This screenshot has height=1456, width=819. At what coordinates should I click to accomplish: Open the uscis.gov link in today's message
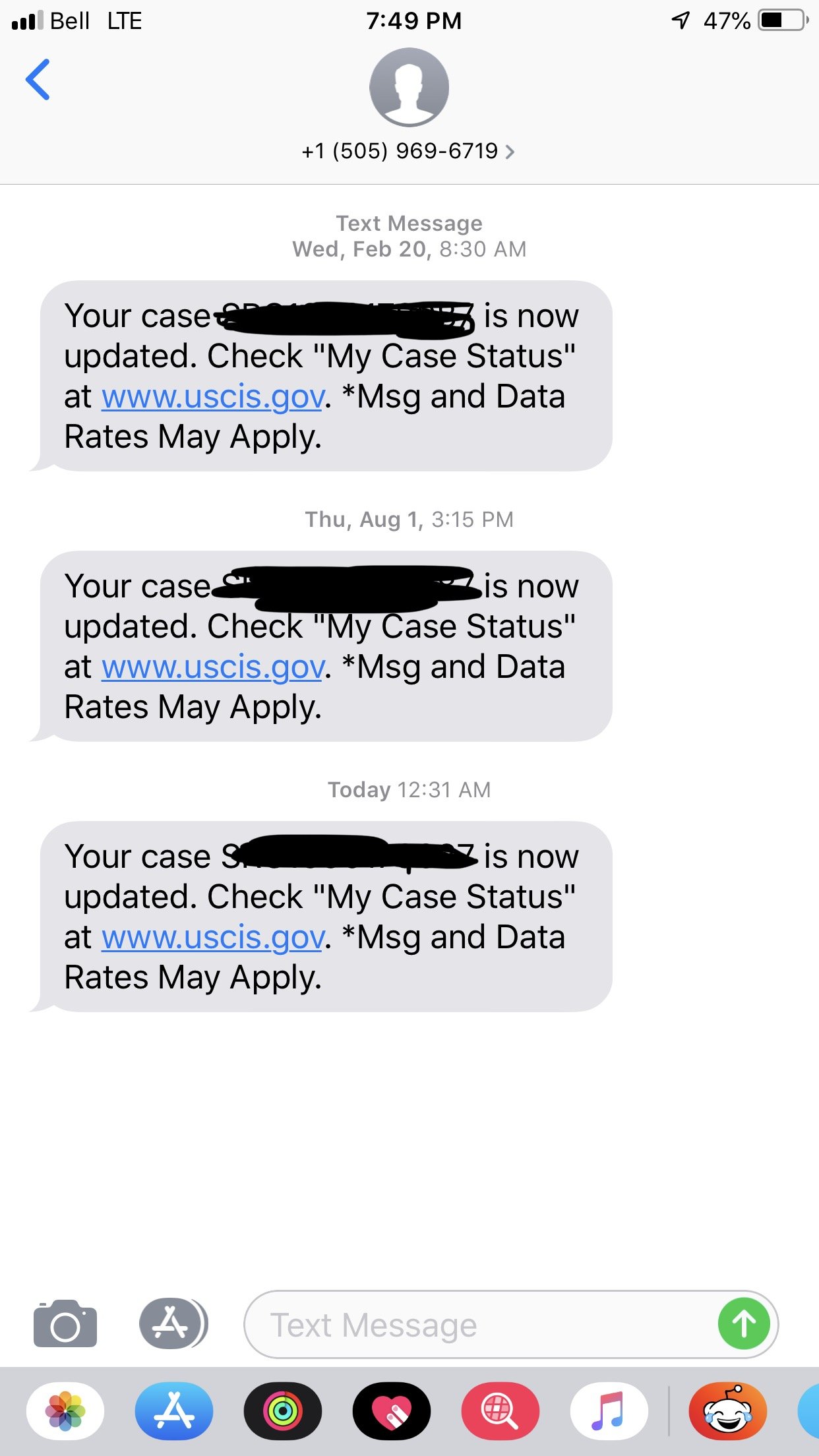point(213,938)
